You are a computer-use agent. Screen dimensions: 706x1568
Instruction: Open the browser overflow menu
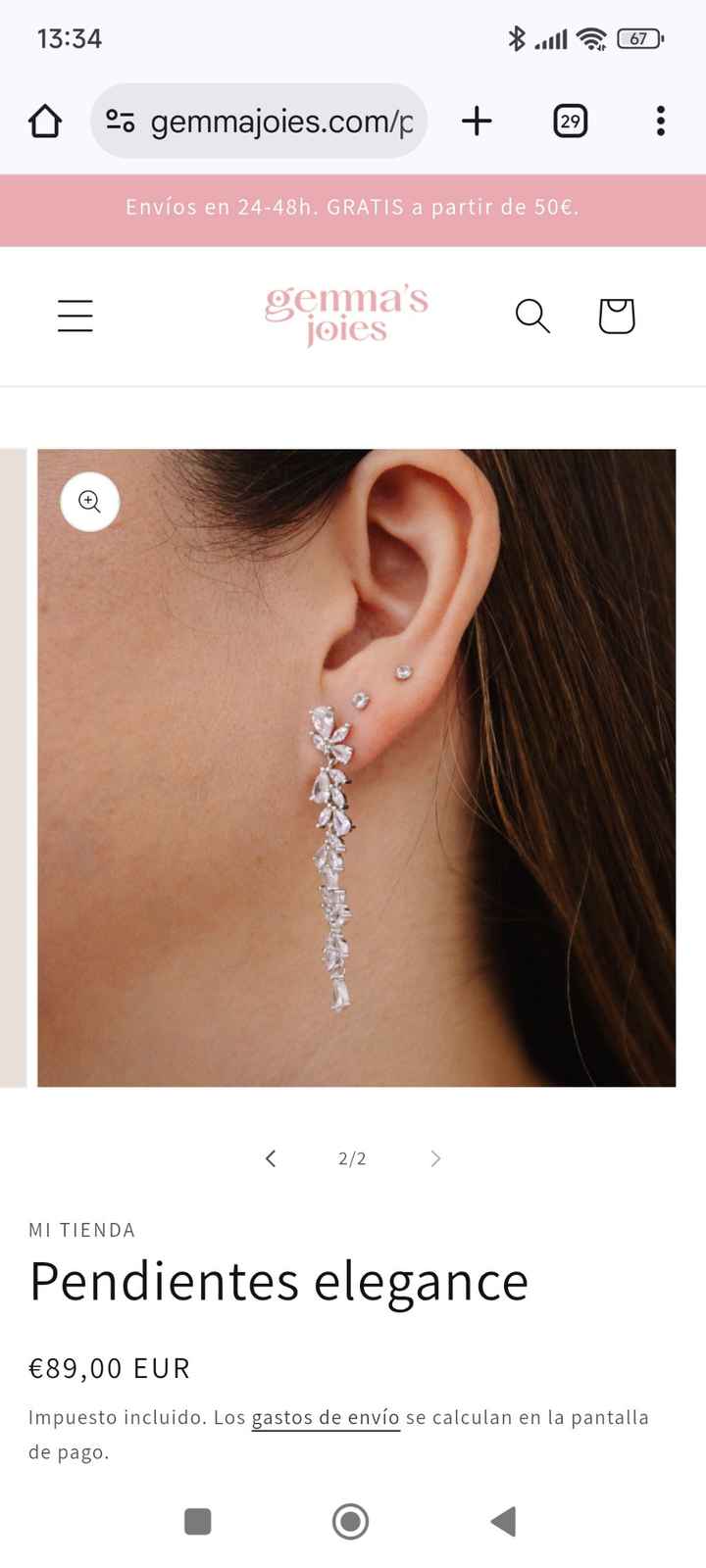point(660,122)
